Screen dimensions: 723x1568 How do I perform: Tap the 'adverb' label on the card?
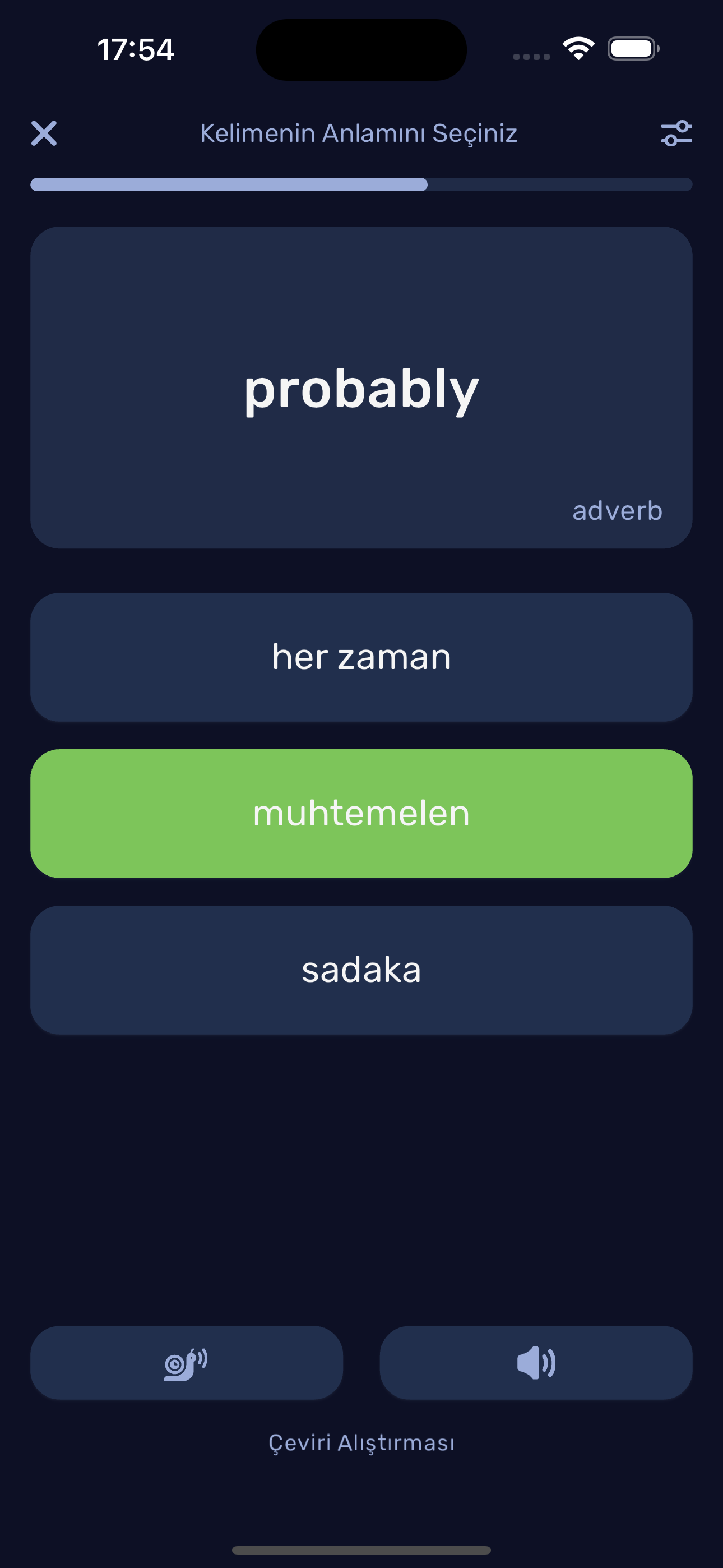coord(617,511)
